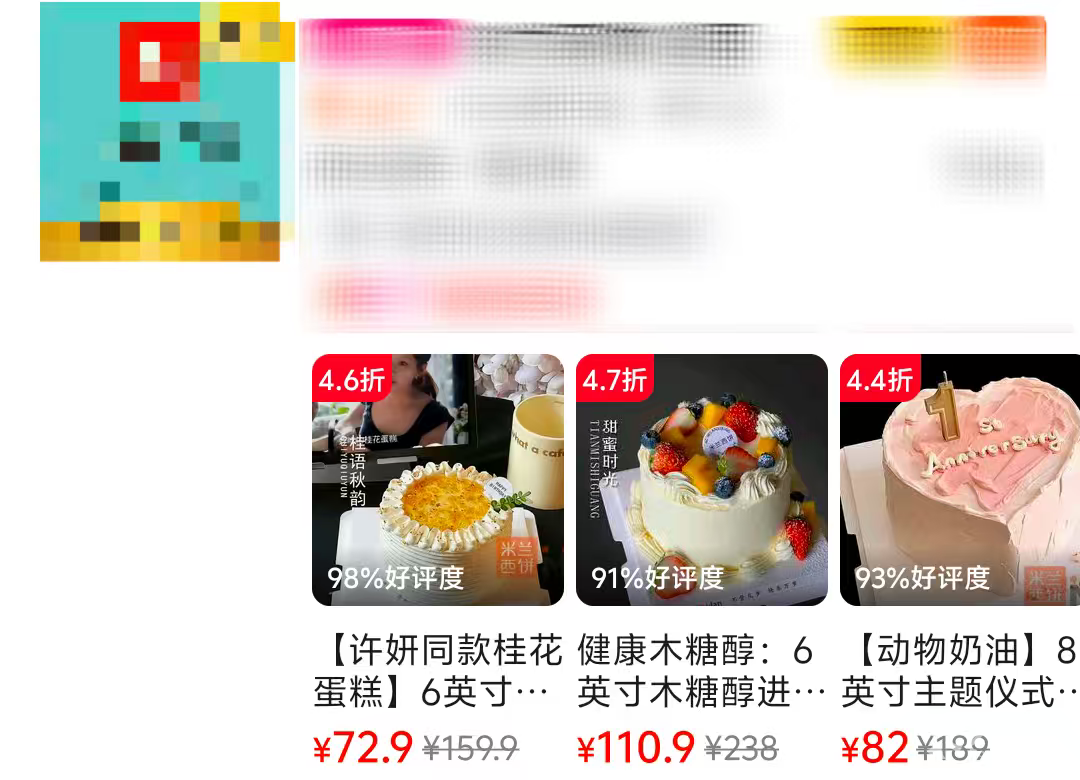The height and width of the screenshot is (780, 1080).
Task: Open the 健康木糖醇 6英寸 cake card
Action: click(x=702, y=480)
